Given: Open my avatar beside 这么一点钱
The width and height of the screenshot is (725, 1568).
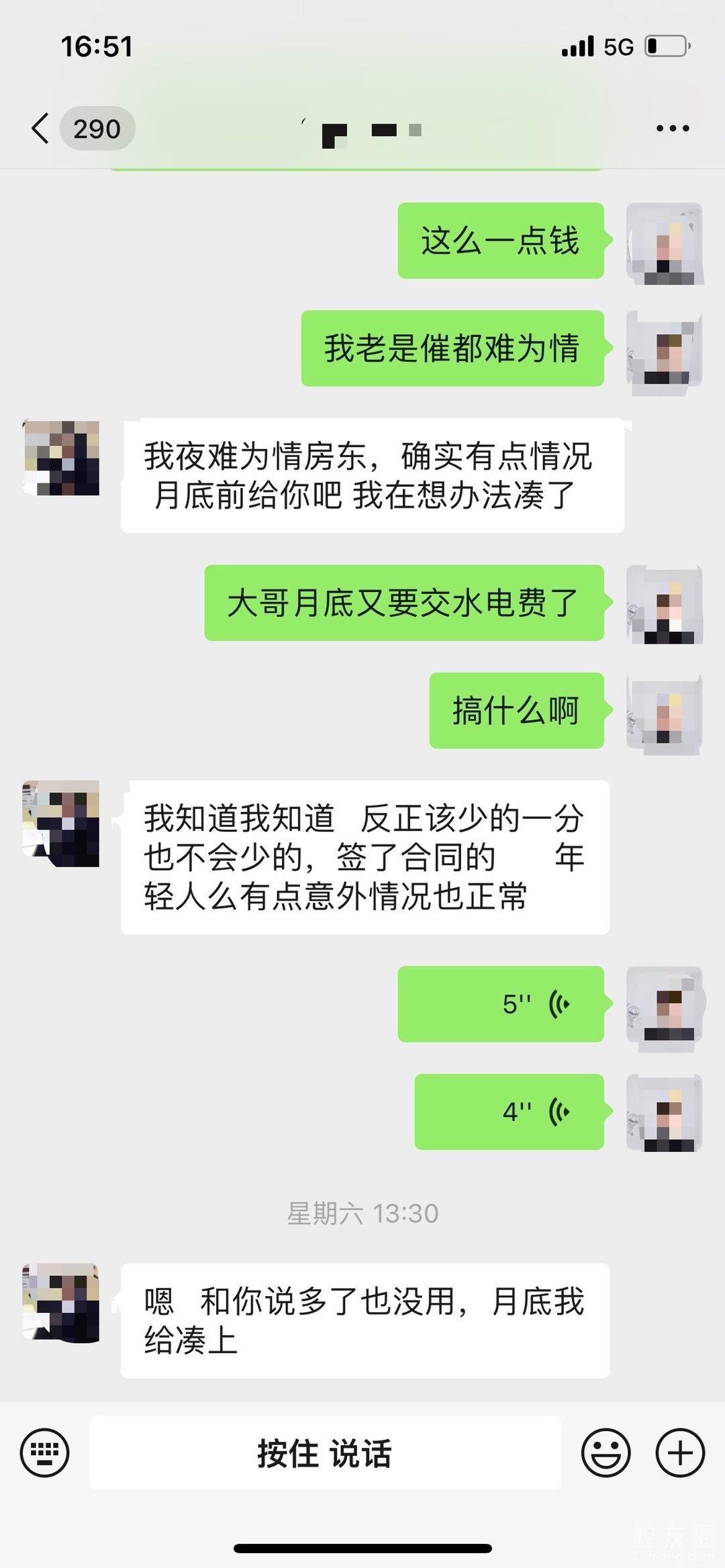Looking at the screenshot, I should tap(665, 242).
